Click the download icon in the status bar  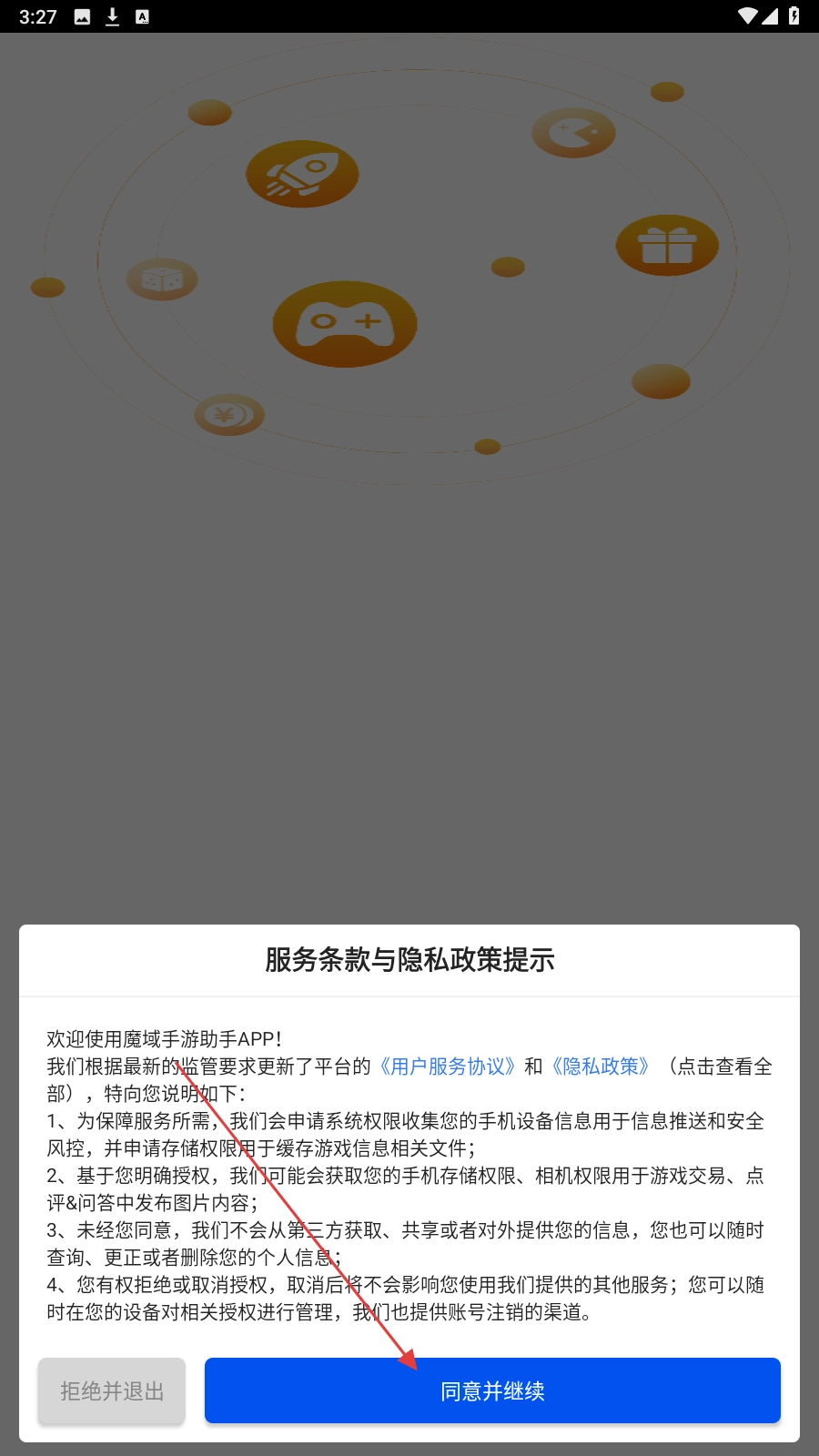point(111,15)
